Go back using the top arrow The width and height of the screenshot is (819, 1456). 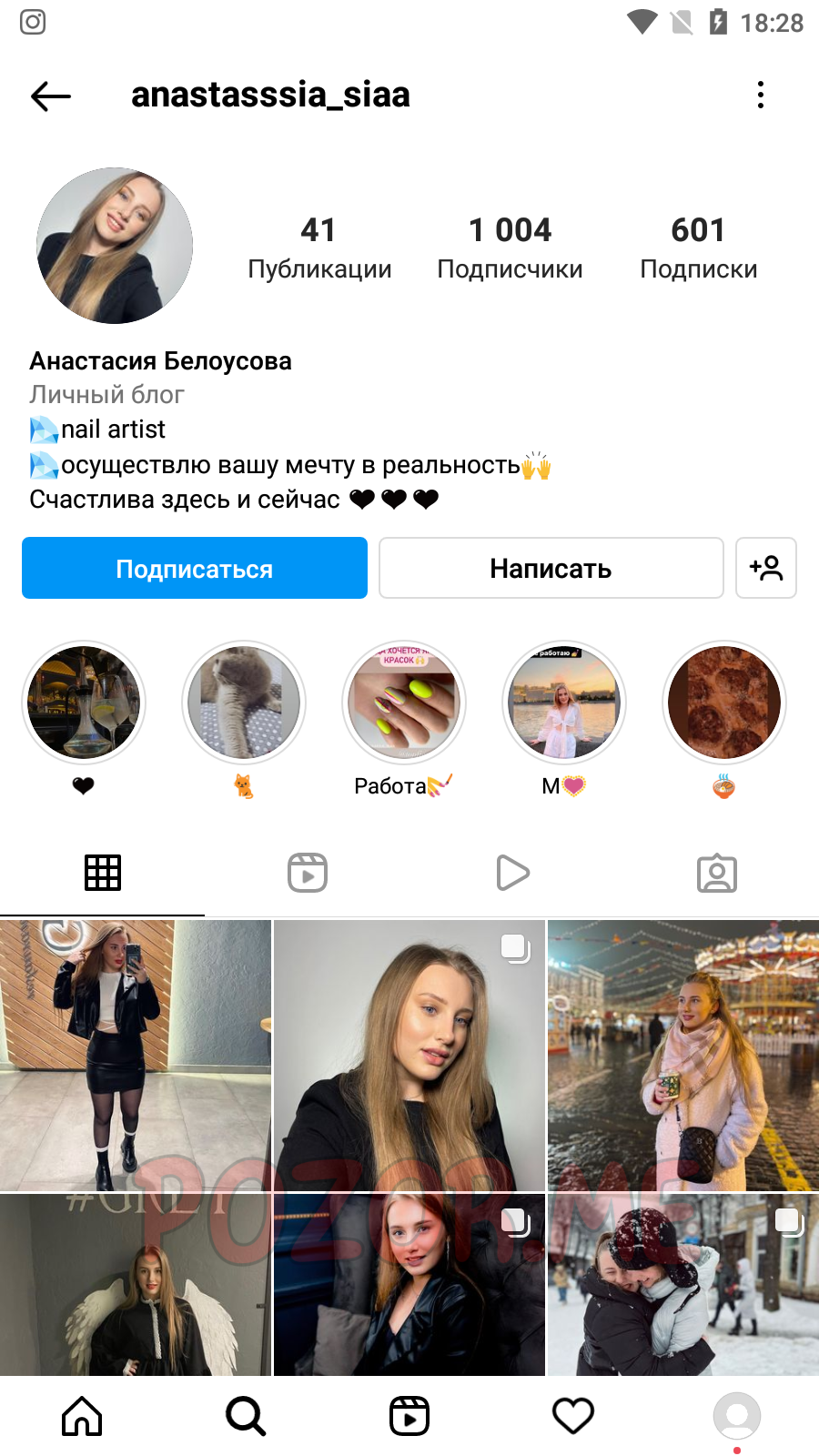point(51,96)
